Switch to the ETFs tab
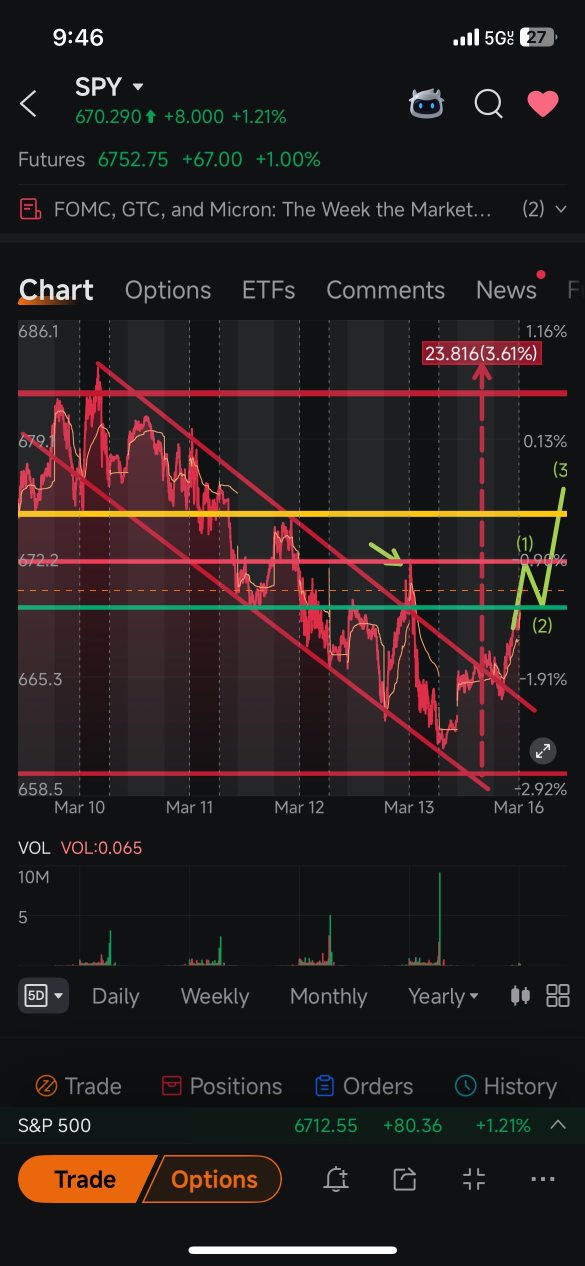Image resolution: width=585 pixels, height=1266 pixels. pyautogui.click(x=268, y=290)
